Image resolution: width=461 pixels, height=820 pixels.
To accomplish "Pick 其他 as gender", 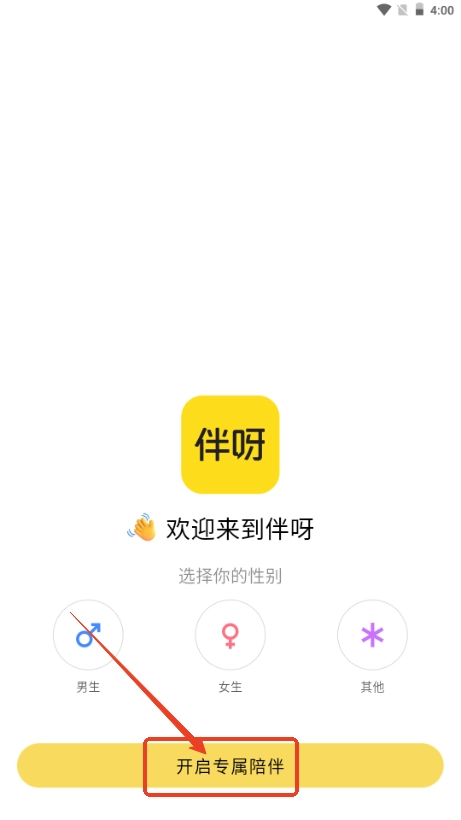I will (372, 635).
